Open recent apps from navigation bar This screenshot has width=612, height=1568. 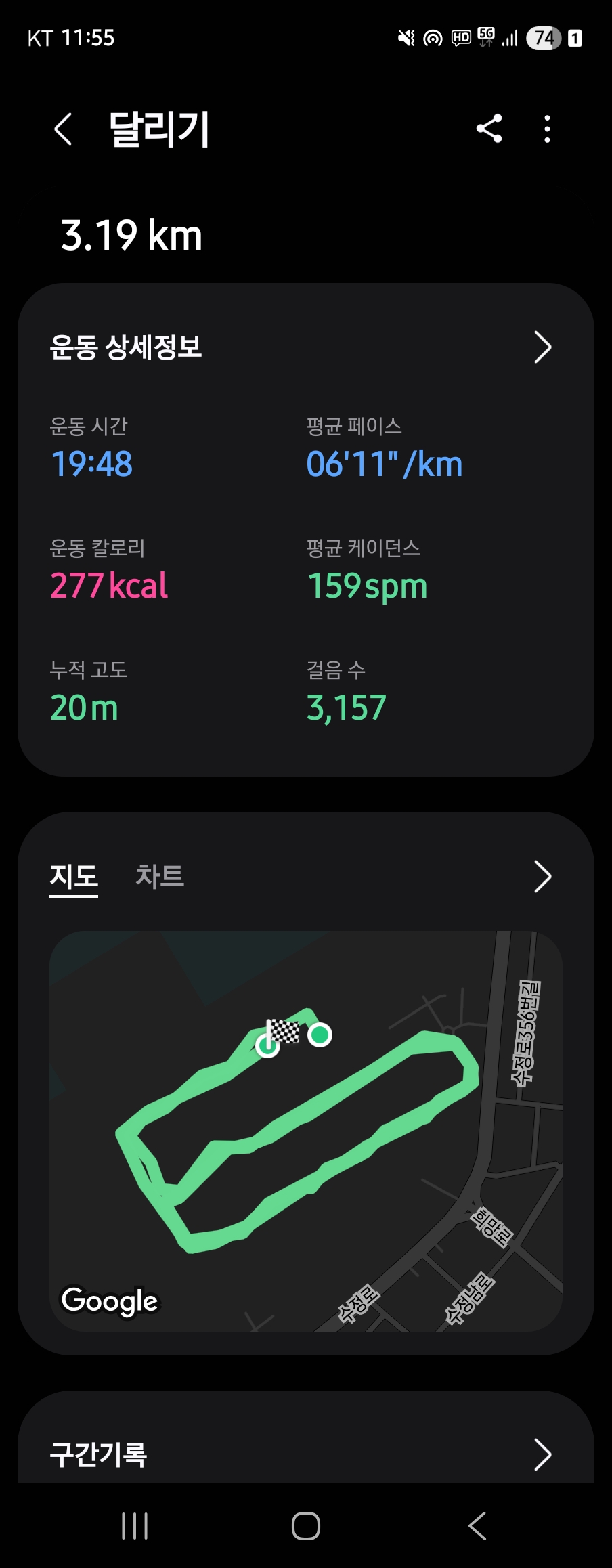coord(135,1526)
